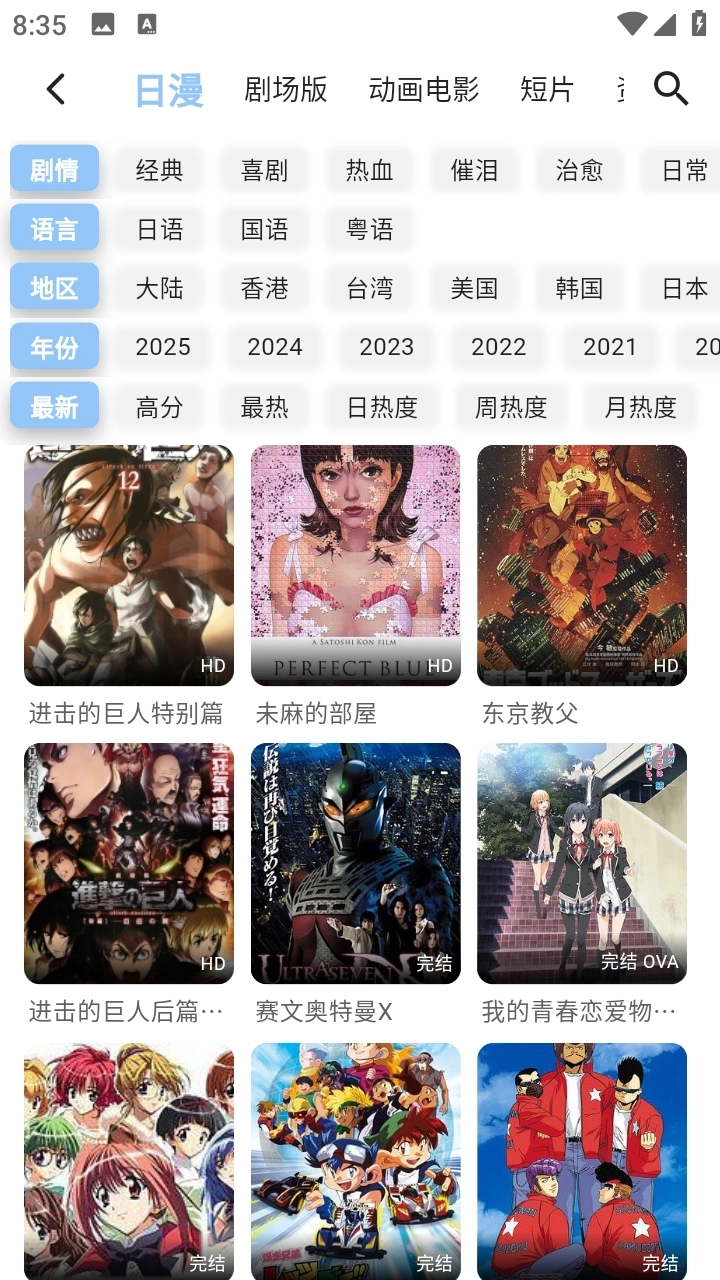Image resolution: width=720 pixels, height=1280 pixels.
Task: Open 进击的巨人特别篇 poster
Action: tap(128, 565)
